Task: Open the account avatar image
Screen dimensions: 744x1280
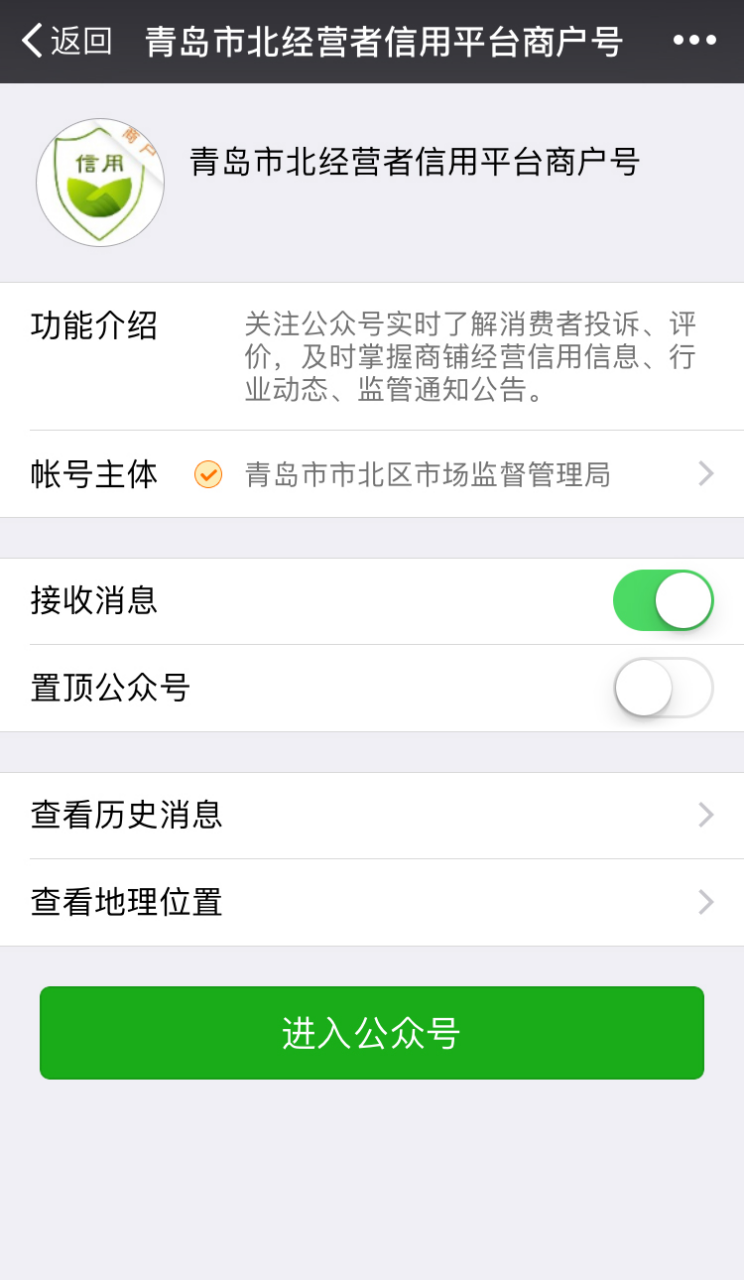Action: pyautogui.click(x=100, y=182)
